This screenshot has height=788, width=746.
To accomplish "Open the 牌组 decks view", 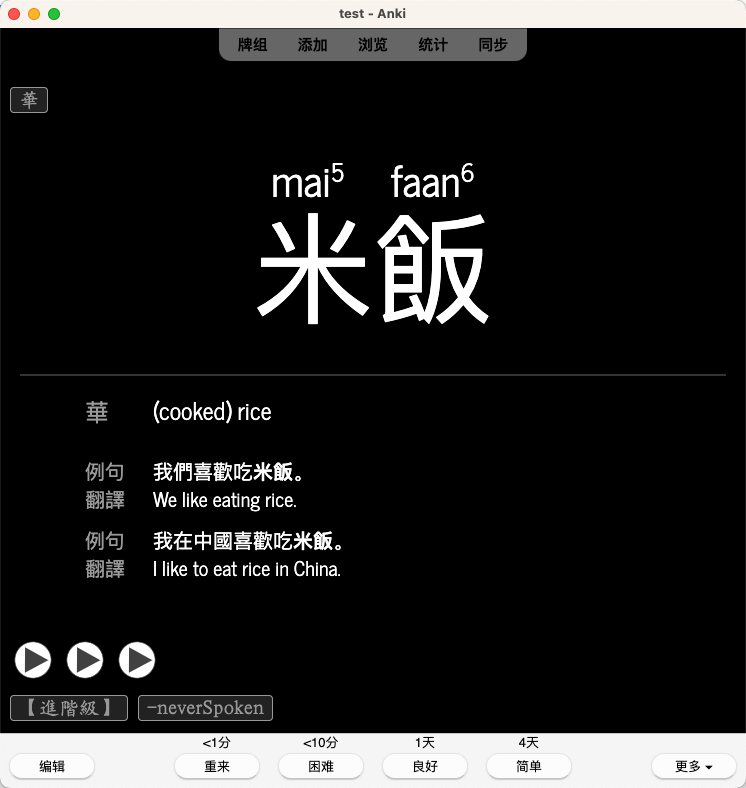I will point(252,45).
